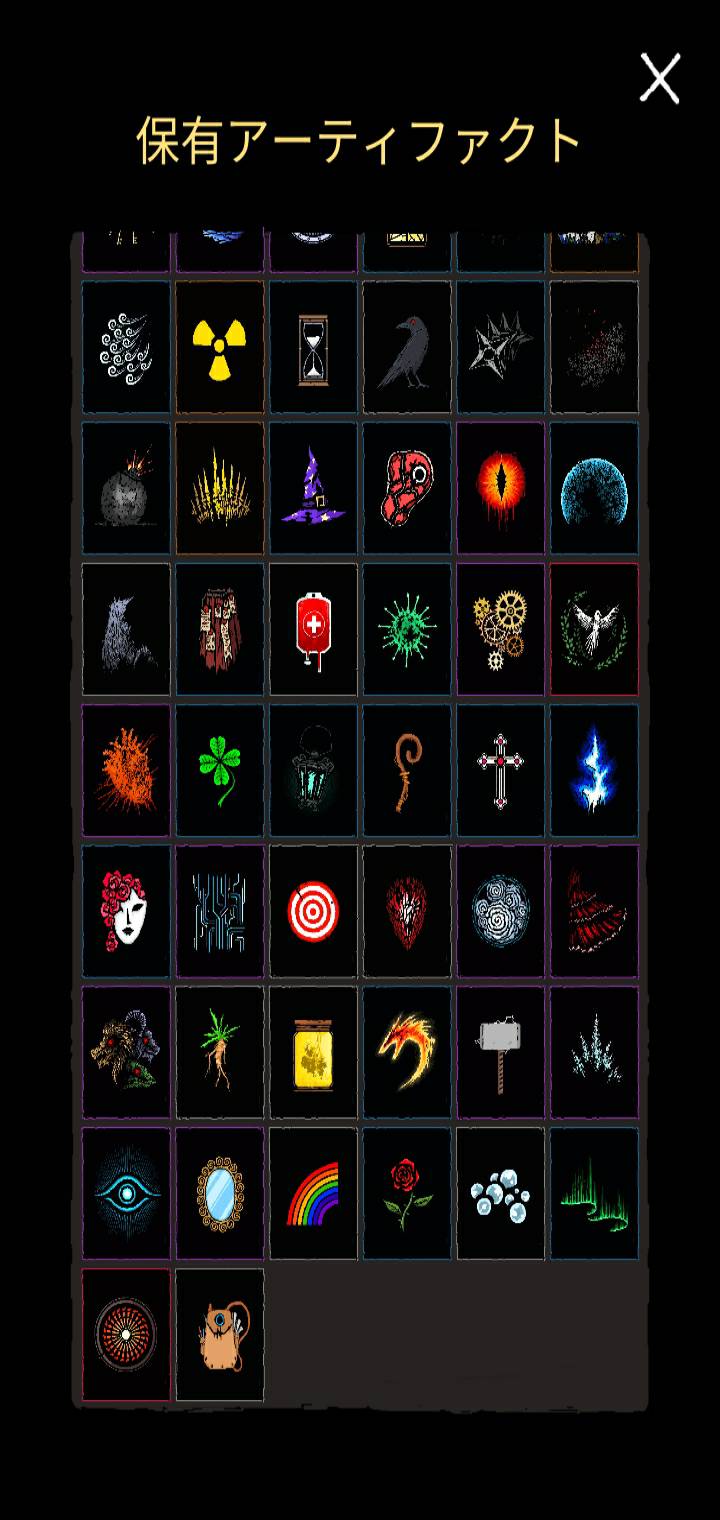Select the yellow radiation symbol artifact
Image resolution: width=720 pixels, height=1520 pixels.
pos(220,347)
